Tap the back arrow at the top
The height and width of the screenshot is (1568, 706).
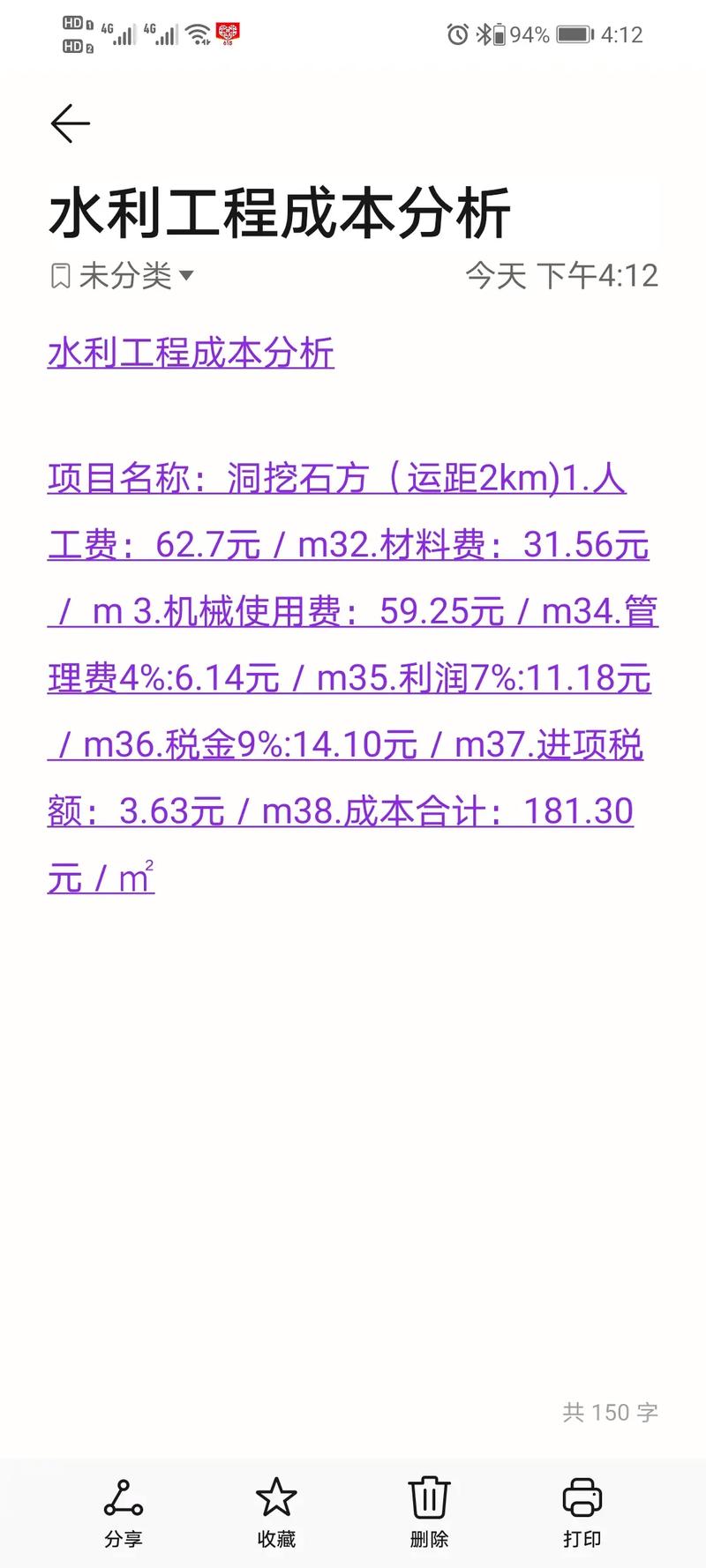[x=69, y=123]
